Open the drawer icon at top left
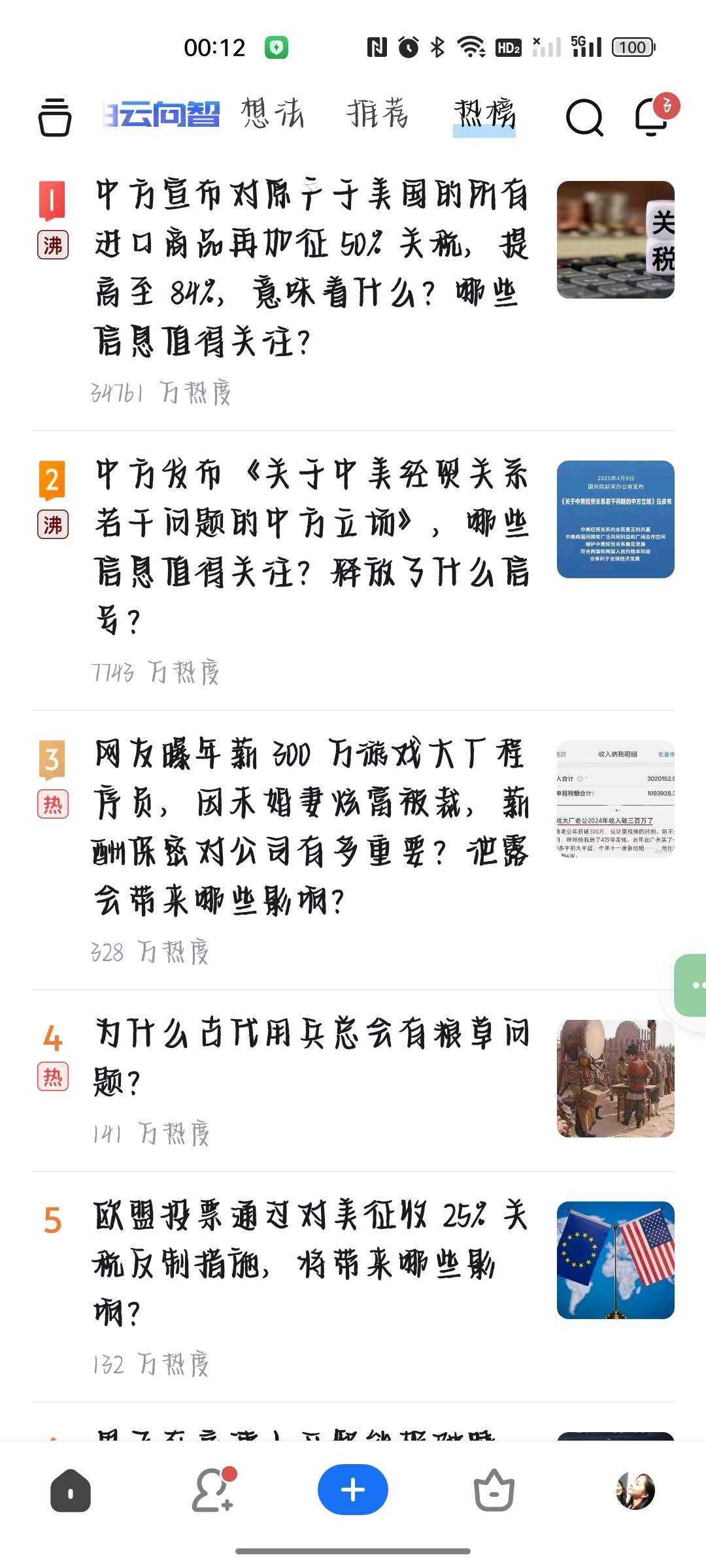Viewport: 706px width, 1568px height. pos(55,117)
